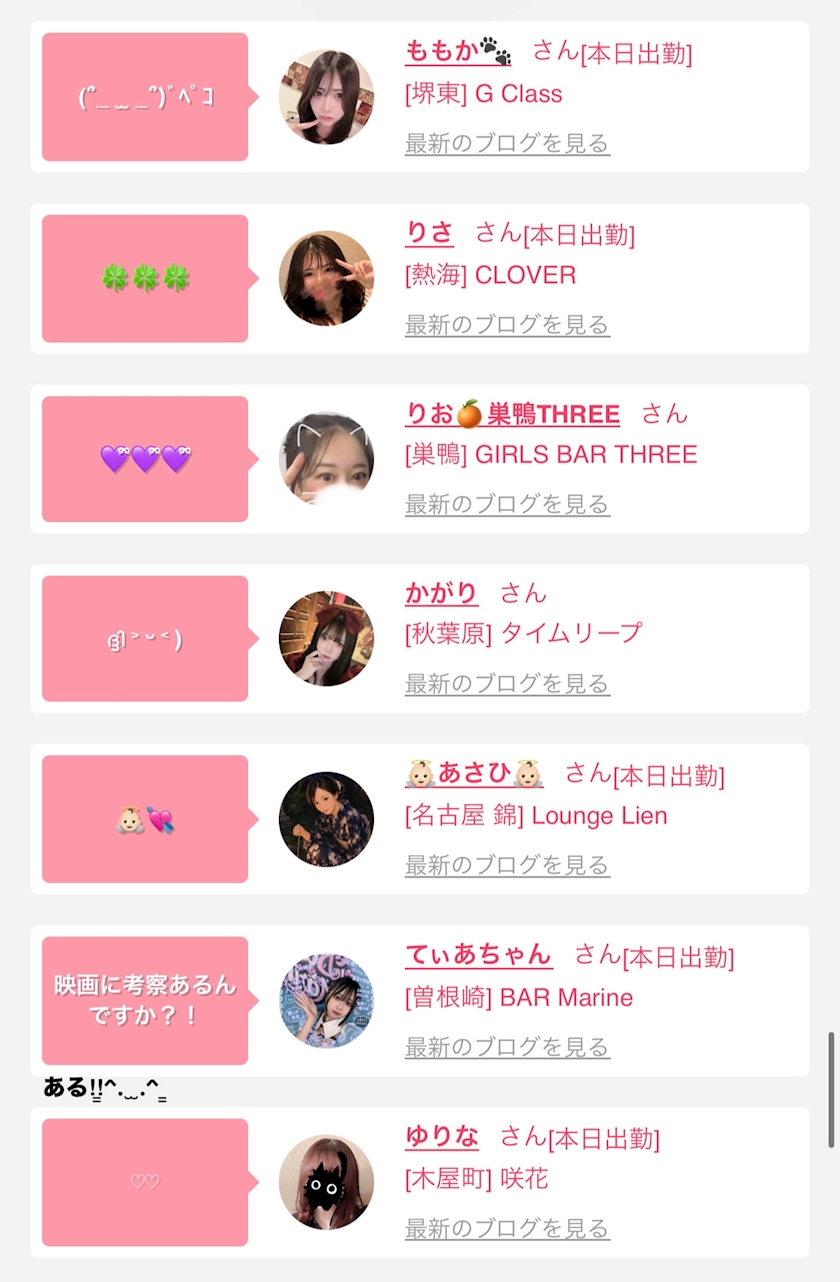View latest blog of あさひ at Lounge Lien

pos(507,865)
